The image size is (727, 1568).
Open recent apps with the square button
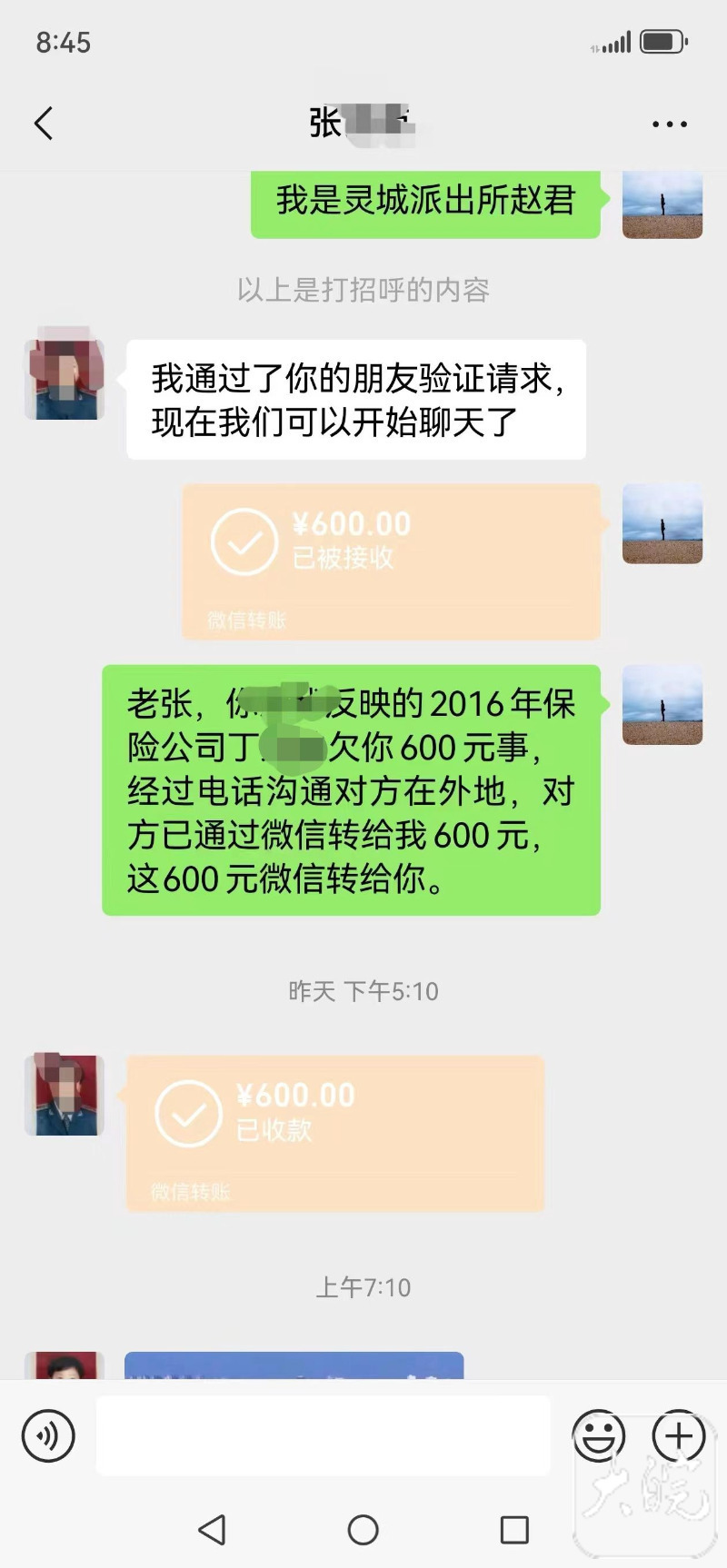[x=514, y=1530]
